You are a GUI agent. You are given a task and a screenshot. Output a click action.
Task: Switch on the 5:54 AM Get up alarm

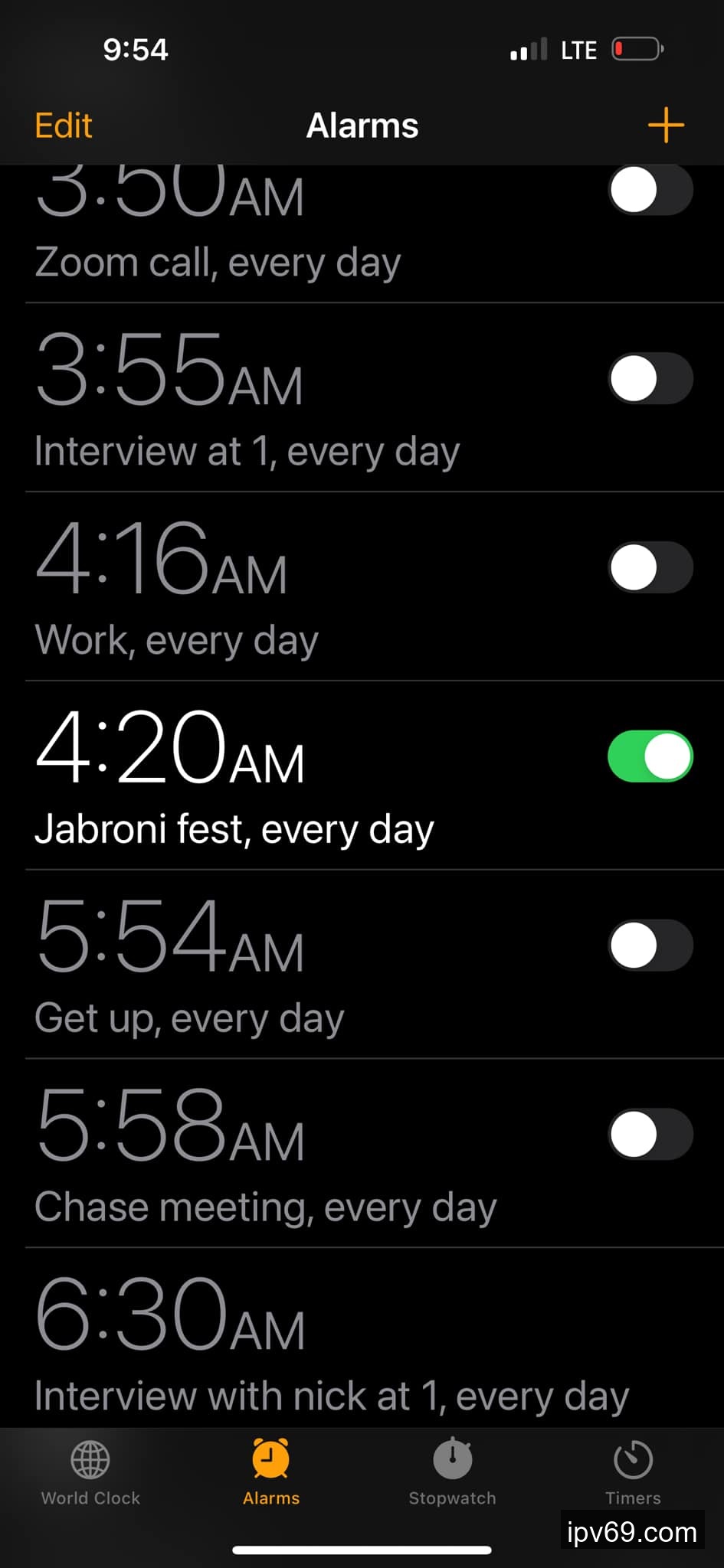[650, 946]
